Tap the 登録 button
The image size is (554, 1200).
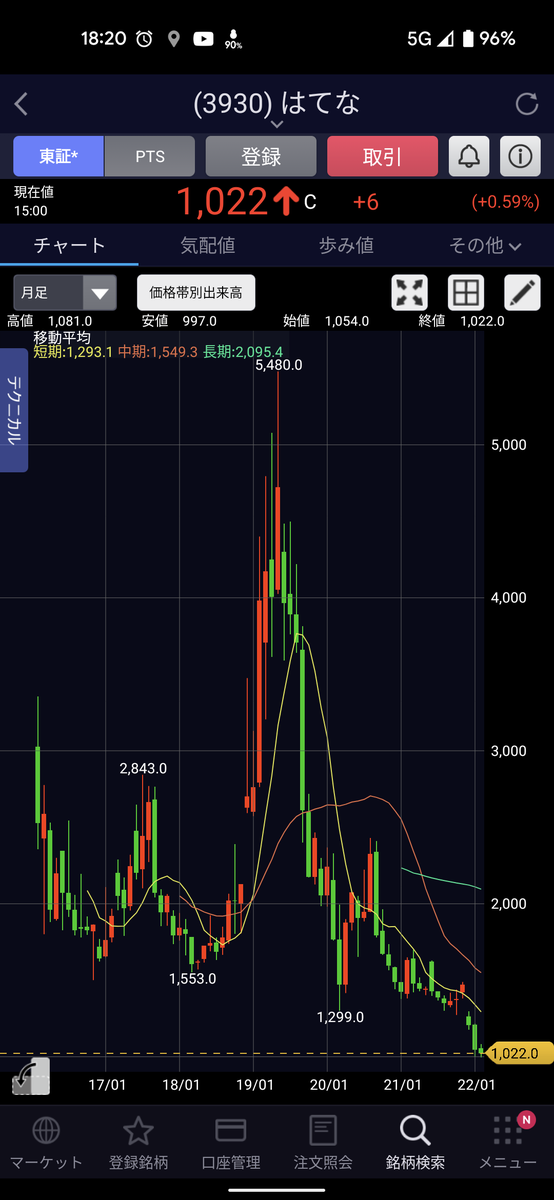click(x=261, y=156)
